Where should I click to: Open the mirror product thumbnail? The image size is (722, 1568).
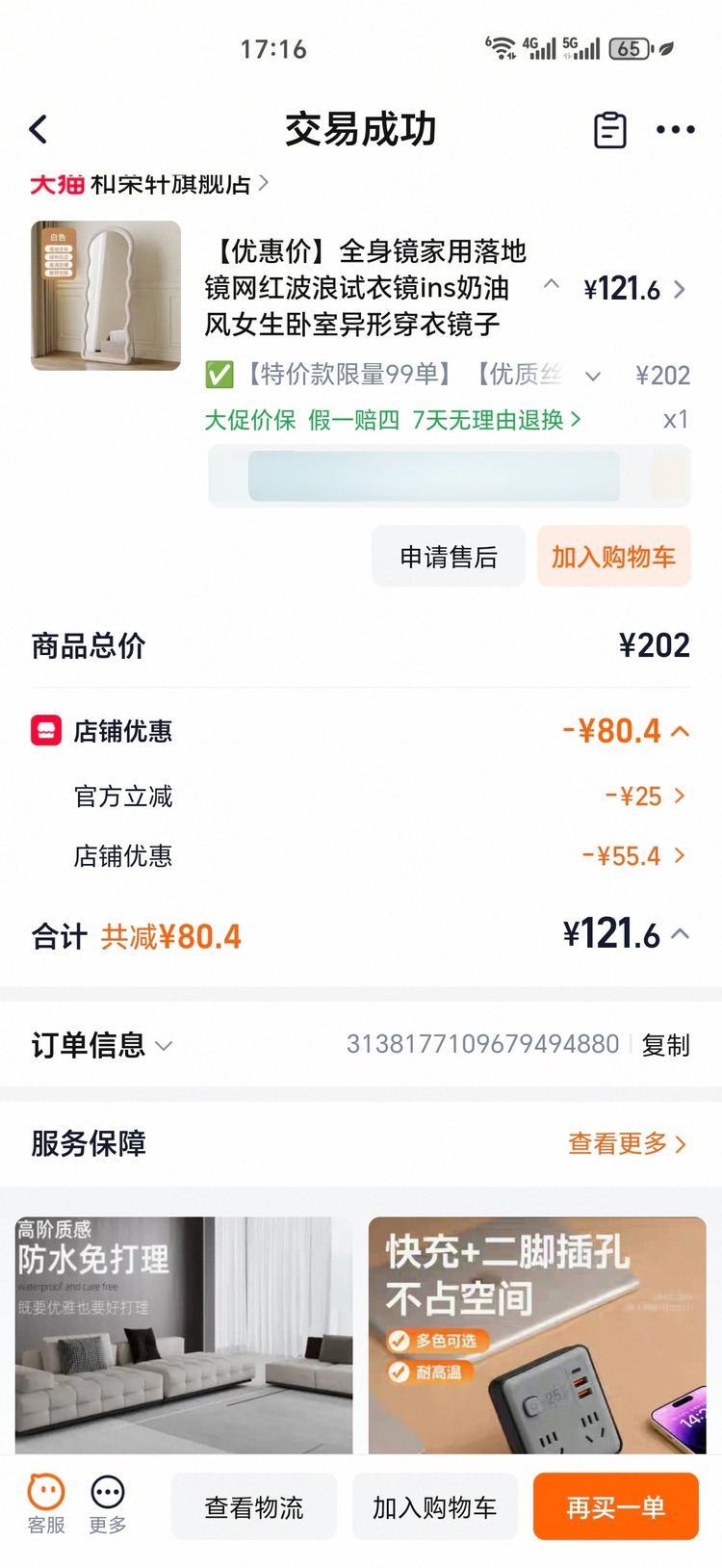tap(106, 296)
